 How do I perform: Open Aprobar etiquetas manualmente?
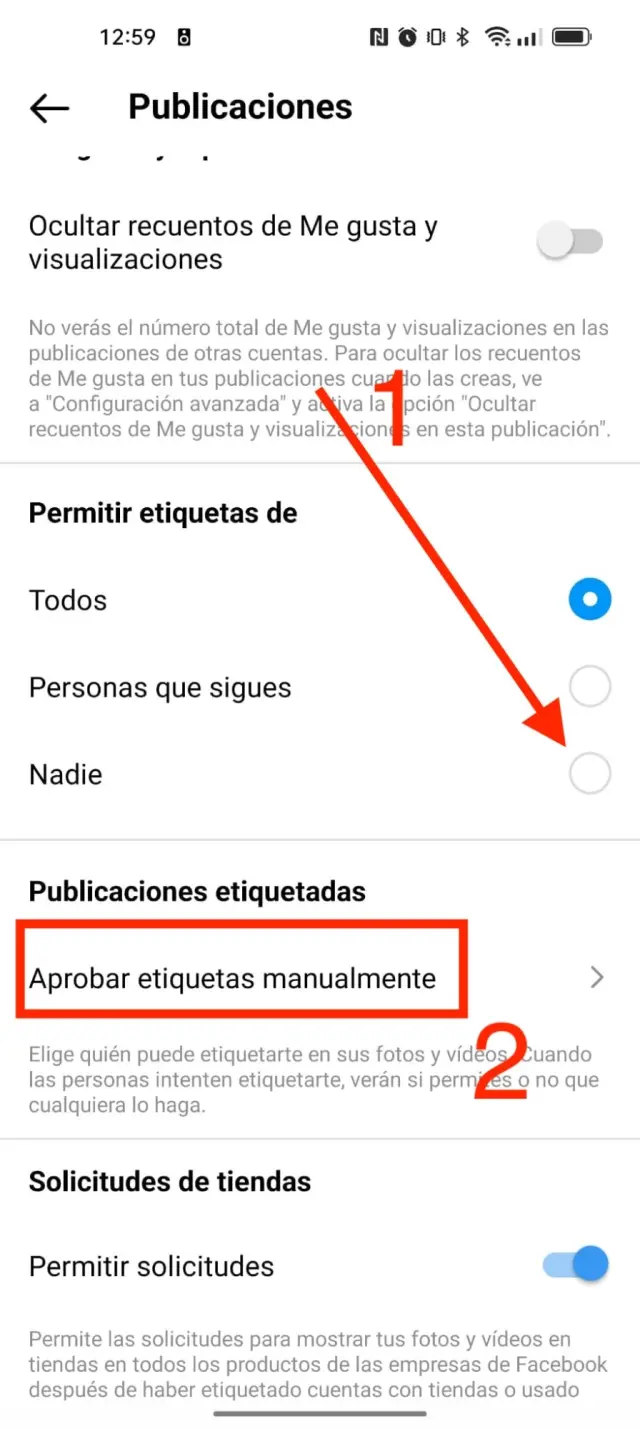click(318, 977)
